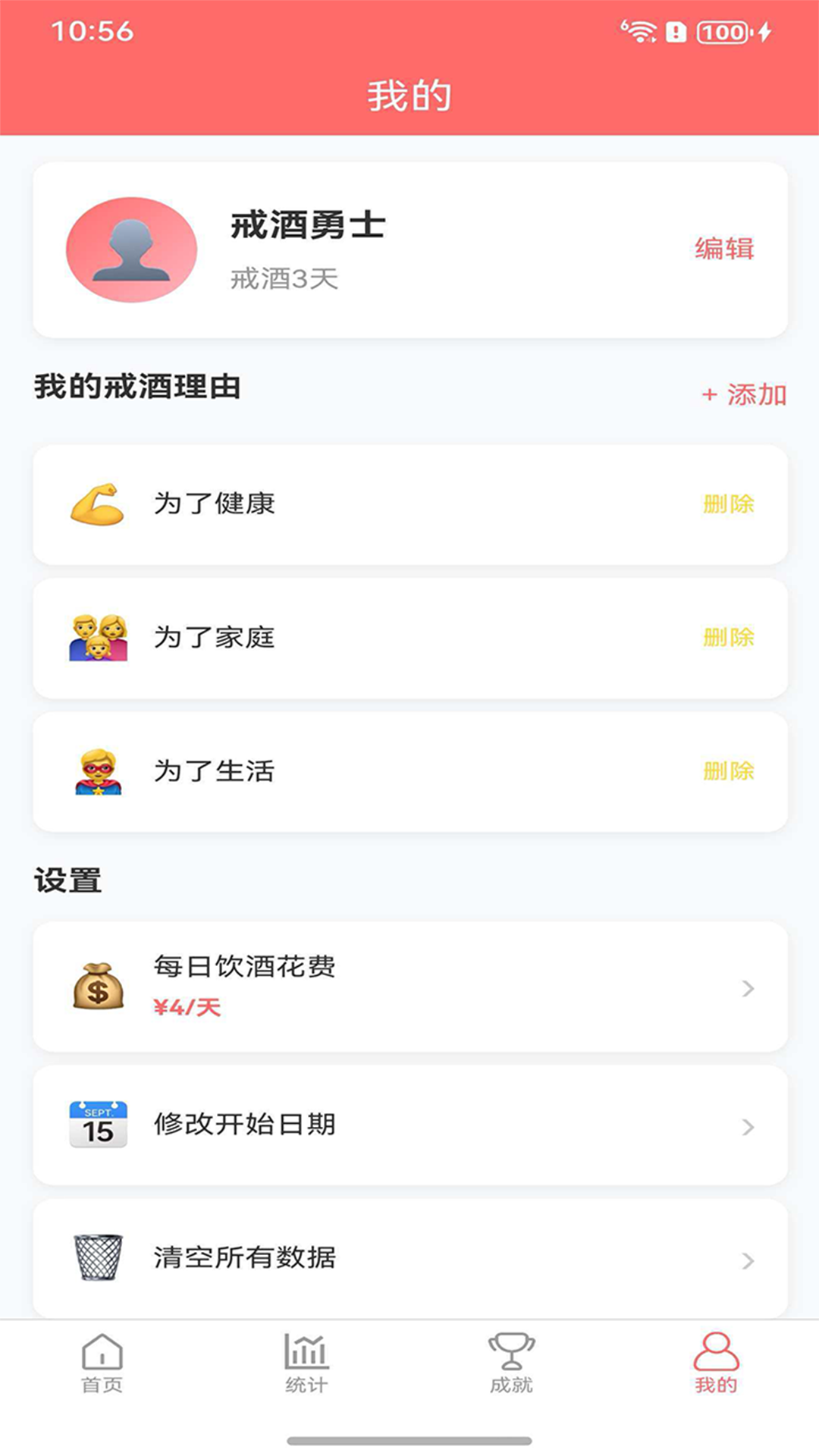Switch to the 成就 tab
The height and width of the screenshot is (1456, 819).
pyautogui.click(x=512, y=1365)
